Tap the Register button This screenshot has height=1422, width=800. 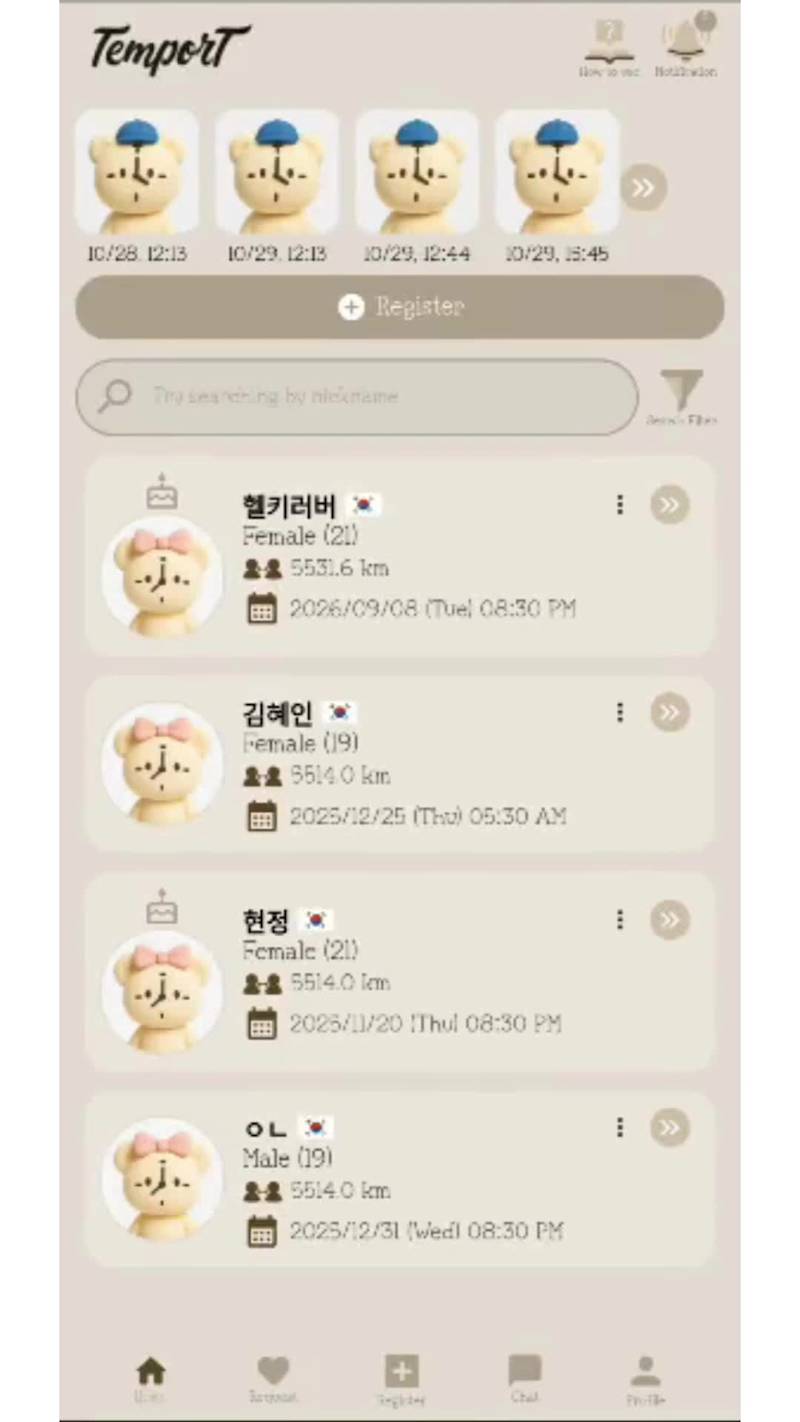[x=399, y=307]
